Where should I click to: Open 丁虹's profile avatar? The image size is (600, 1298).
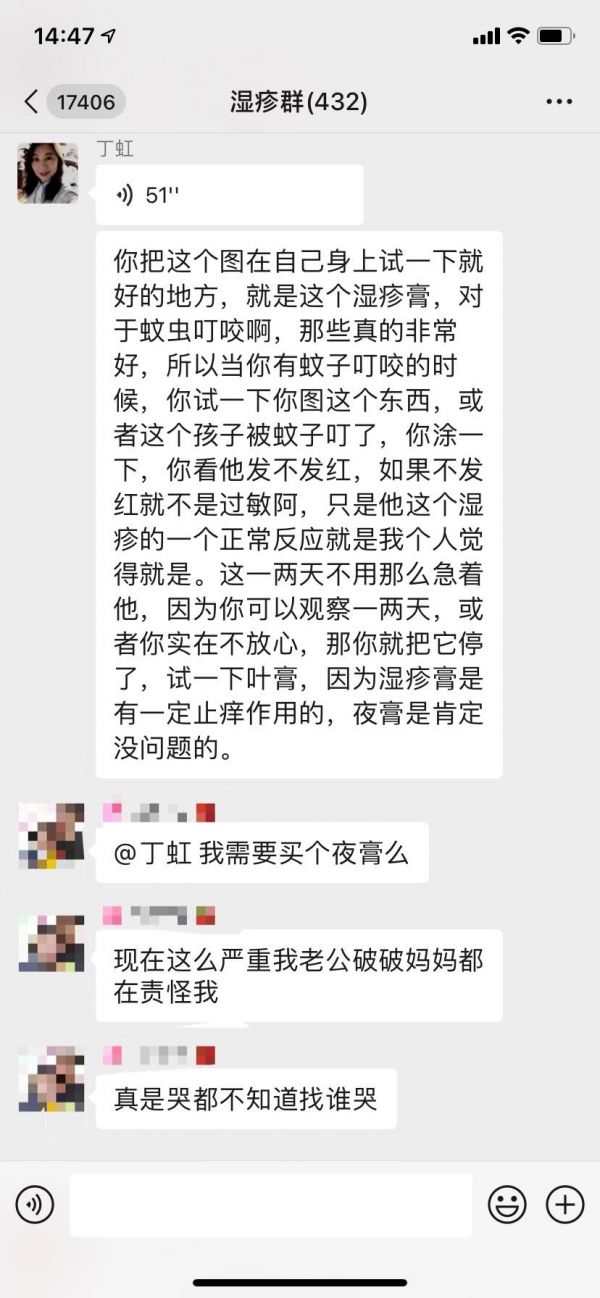(48, 173)
